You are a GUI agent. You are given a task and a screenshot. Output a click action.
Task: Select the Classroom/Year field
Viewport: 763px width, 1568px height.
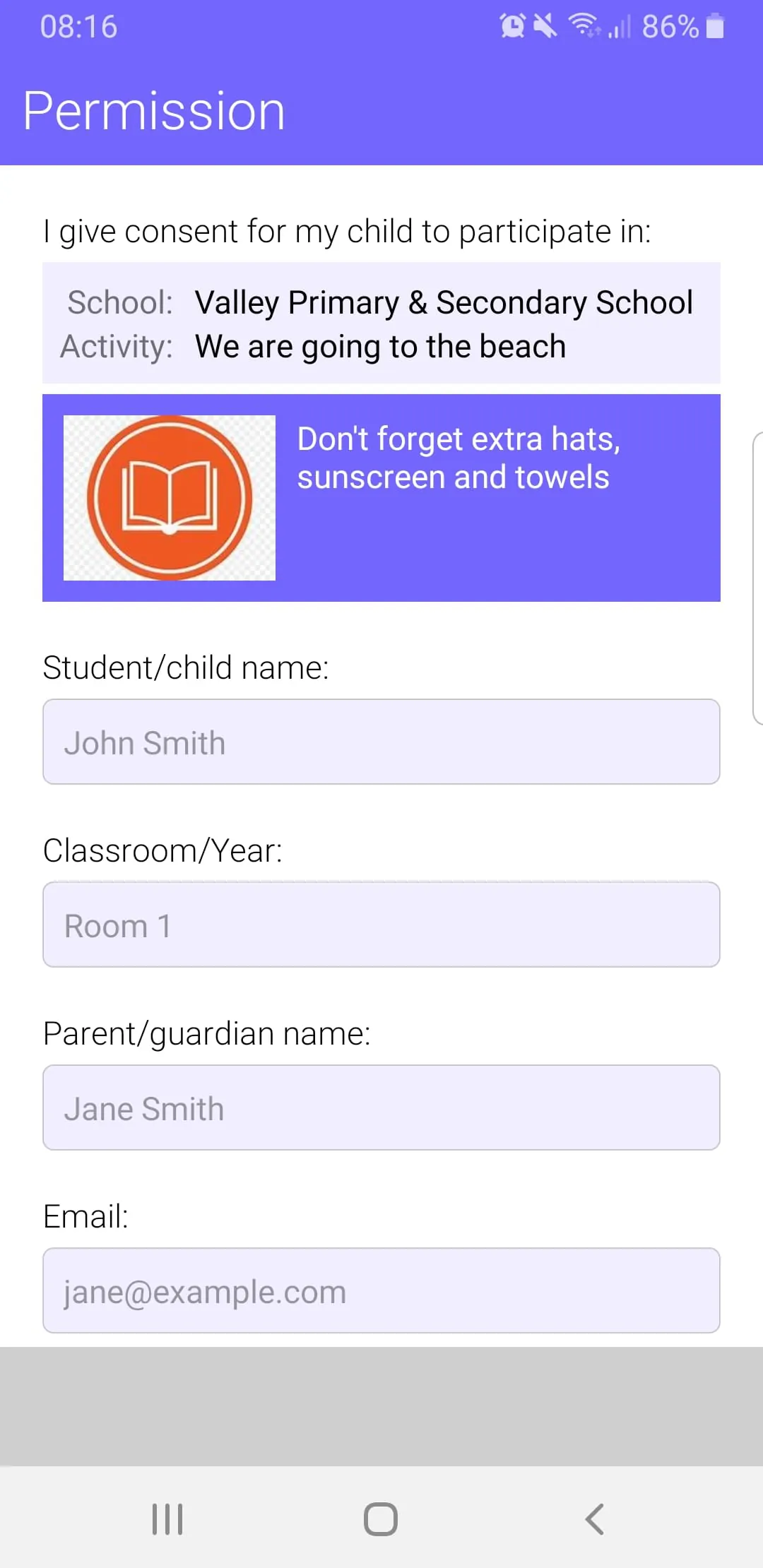381,925
